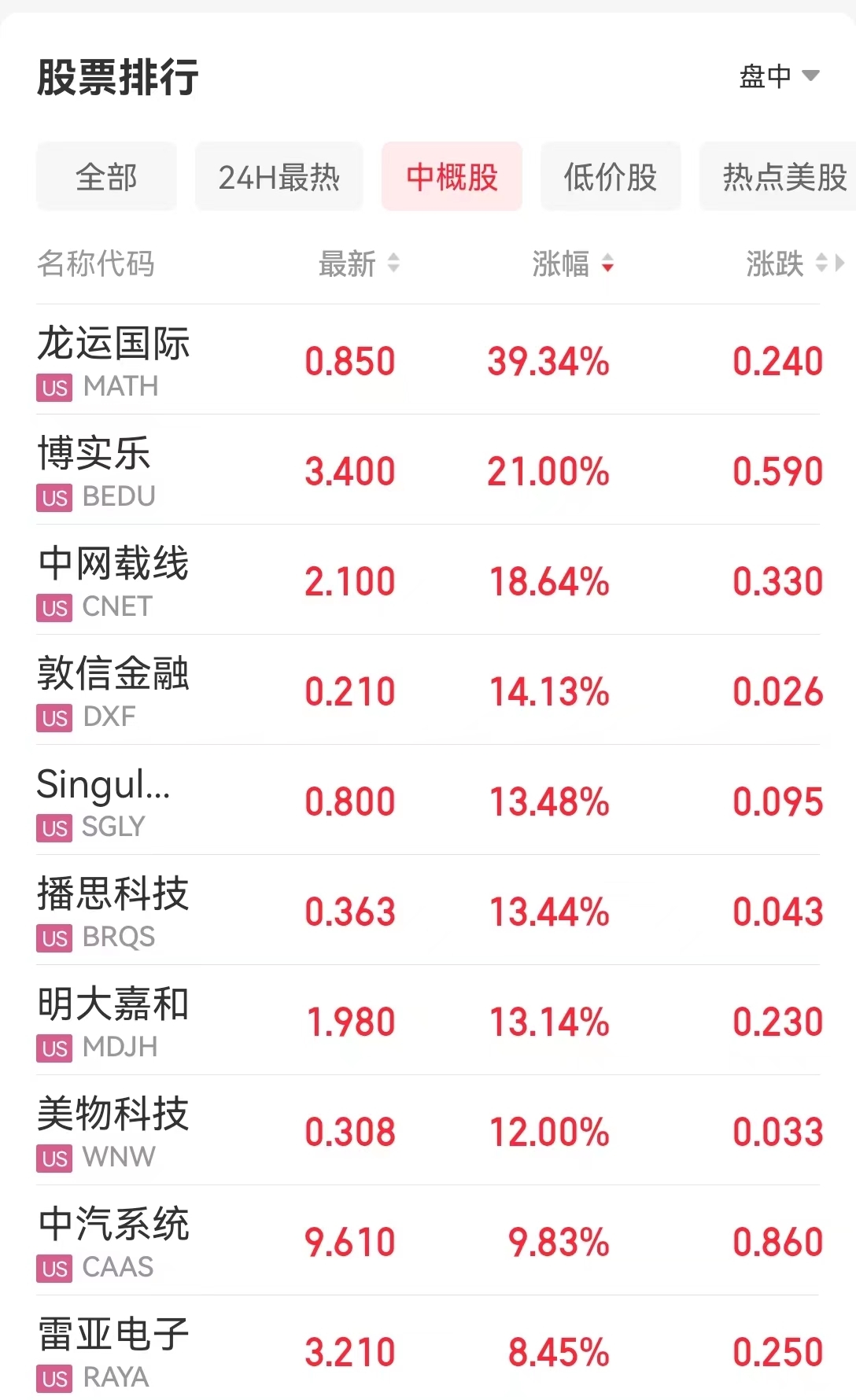Switch to the 24H最热 tab
This screenshot has height=1400, width=856.
(279, 176)
